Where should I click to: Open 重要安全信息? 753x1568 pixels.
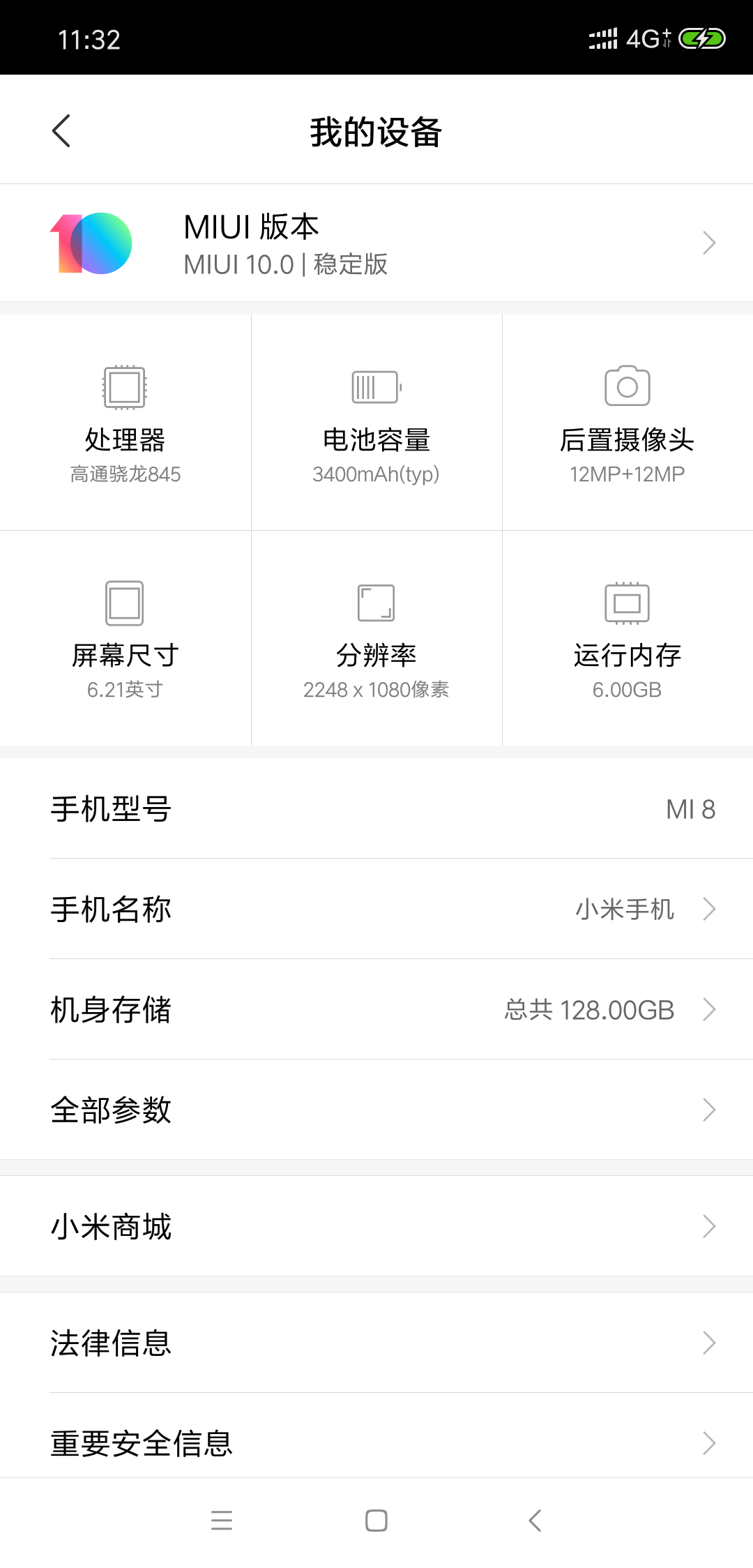tap(376, 1442)
